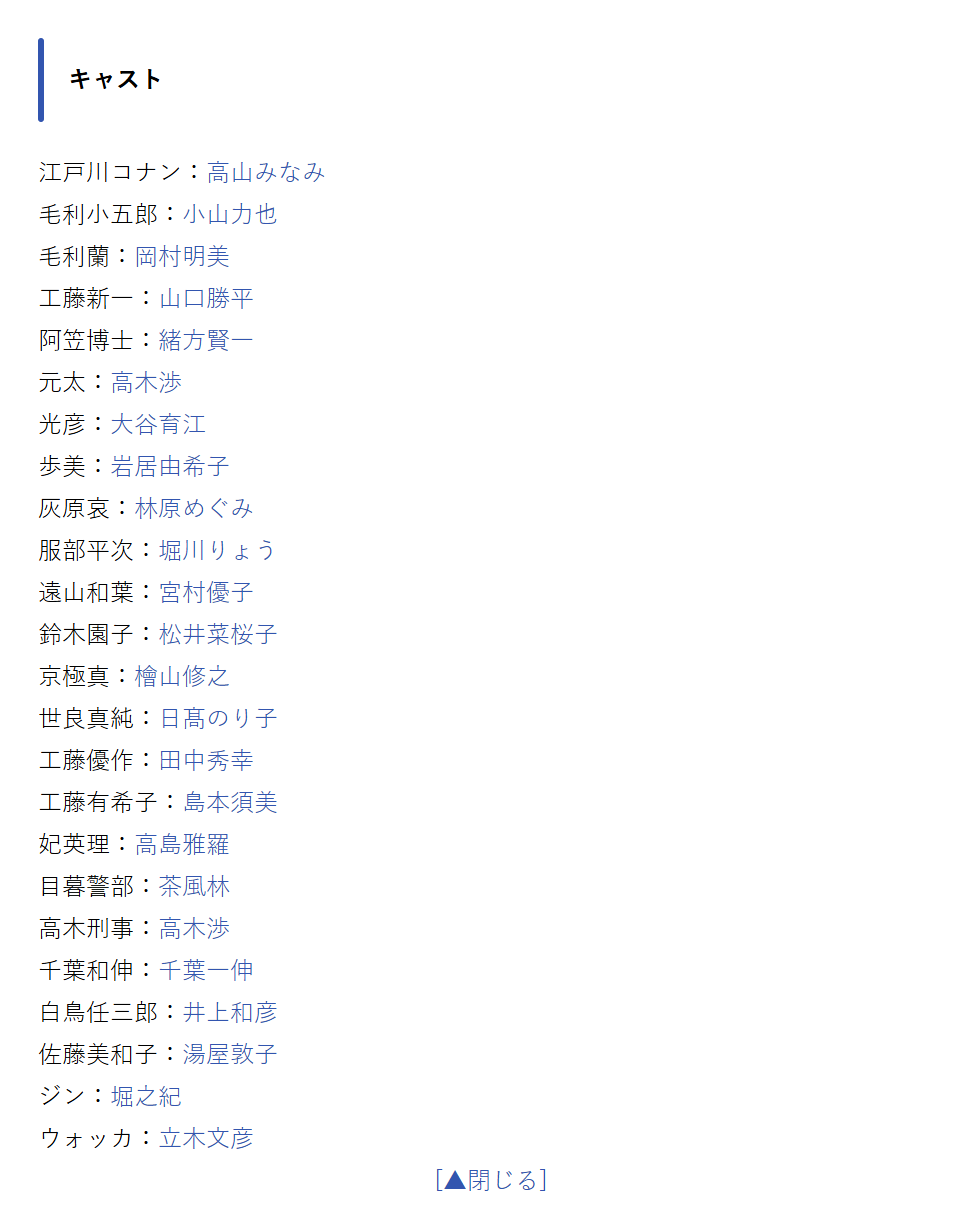Tap the 岡村明美 name link

pos(183,256)
